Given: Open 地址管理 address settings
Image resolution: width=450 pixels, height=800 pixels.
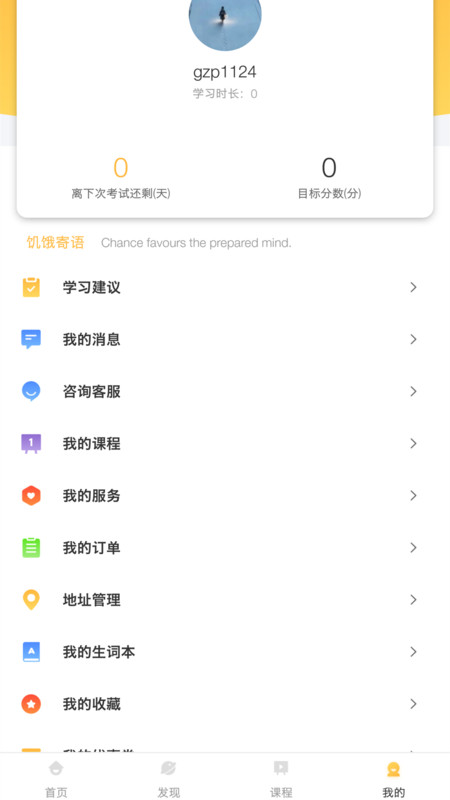Looking at the screenshot, I should click(x=225, y=599).
